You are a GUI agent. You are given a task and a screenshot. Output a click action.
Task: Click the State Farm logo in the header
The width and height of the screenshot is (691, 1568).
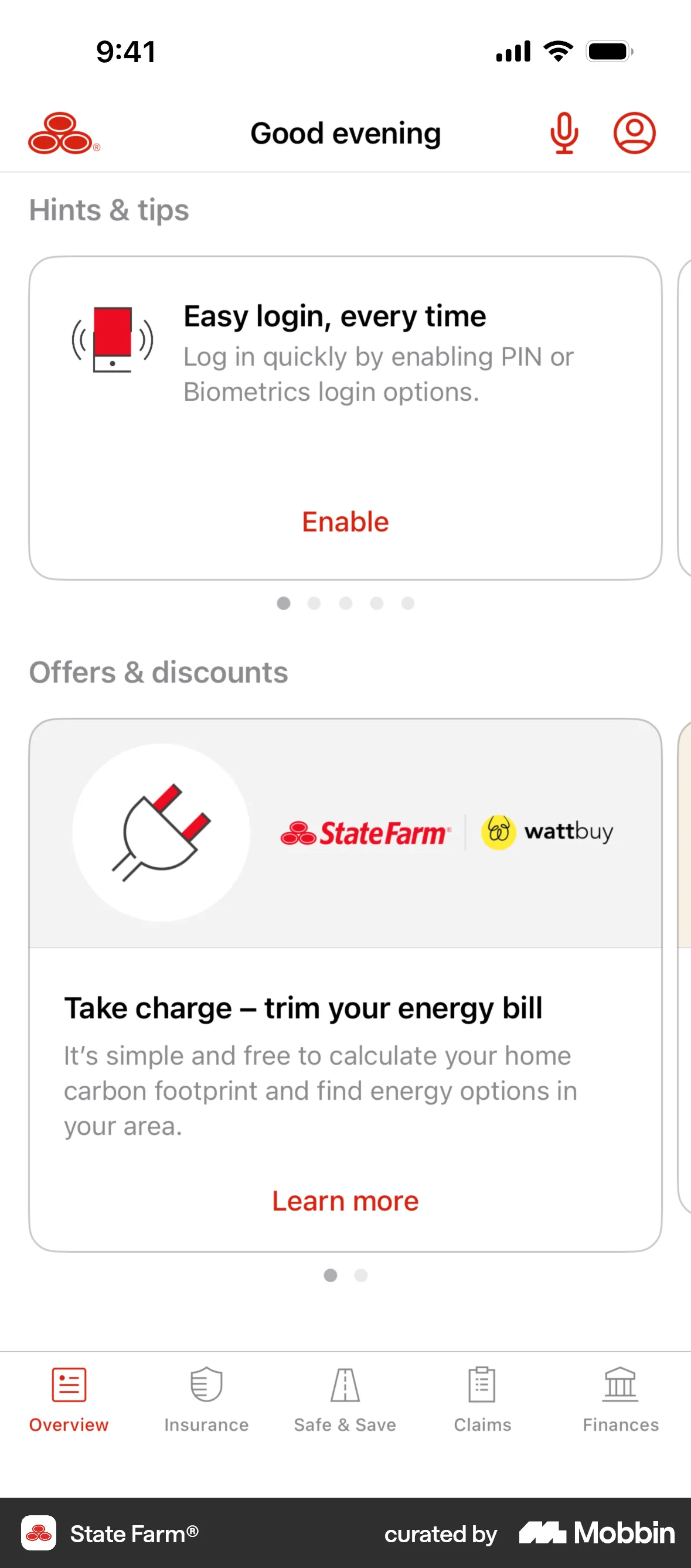click(62, 134)
